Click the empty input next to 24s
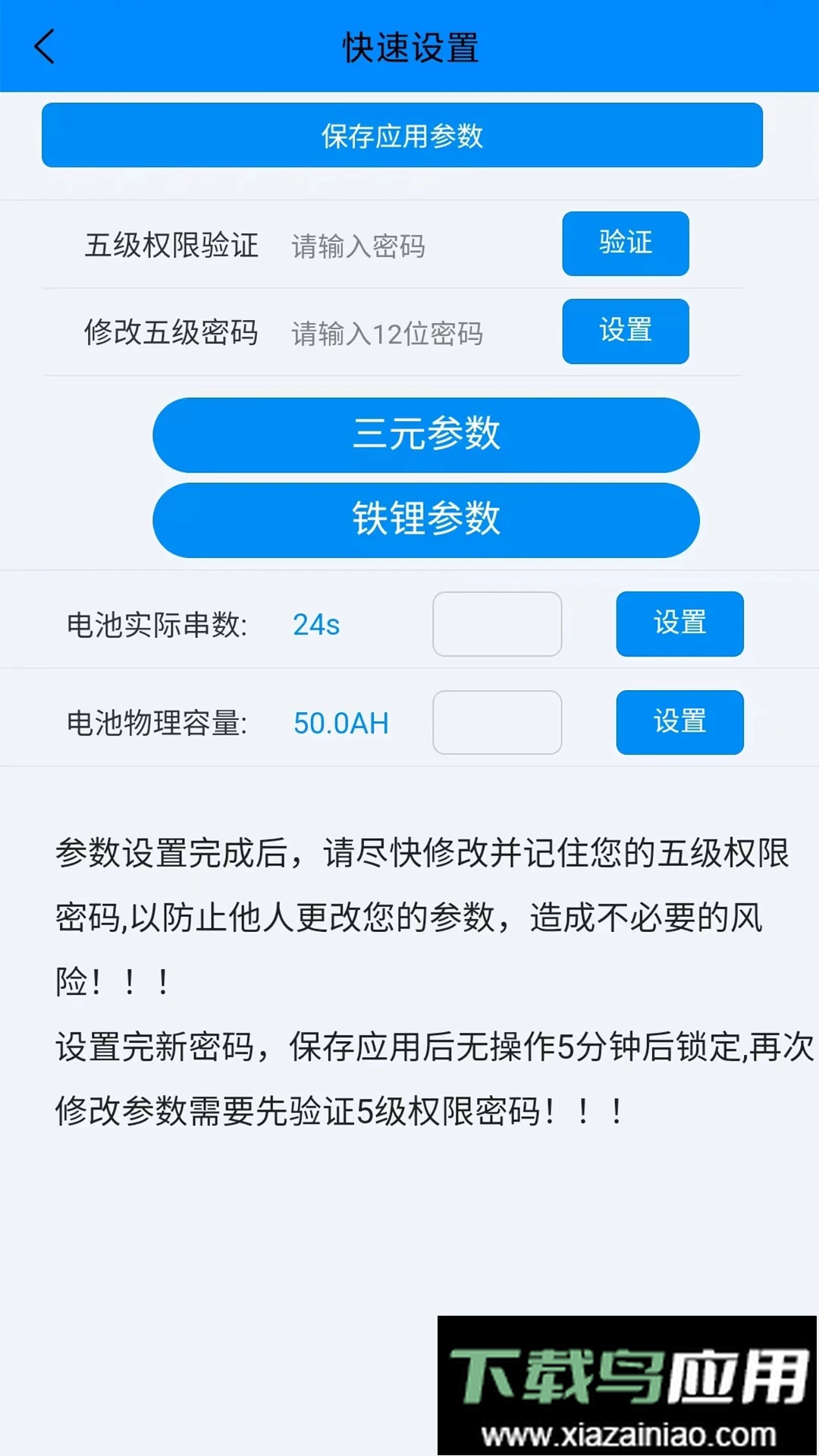Viewport: 819px width, 1456px height. (x=496, y=623)
